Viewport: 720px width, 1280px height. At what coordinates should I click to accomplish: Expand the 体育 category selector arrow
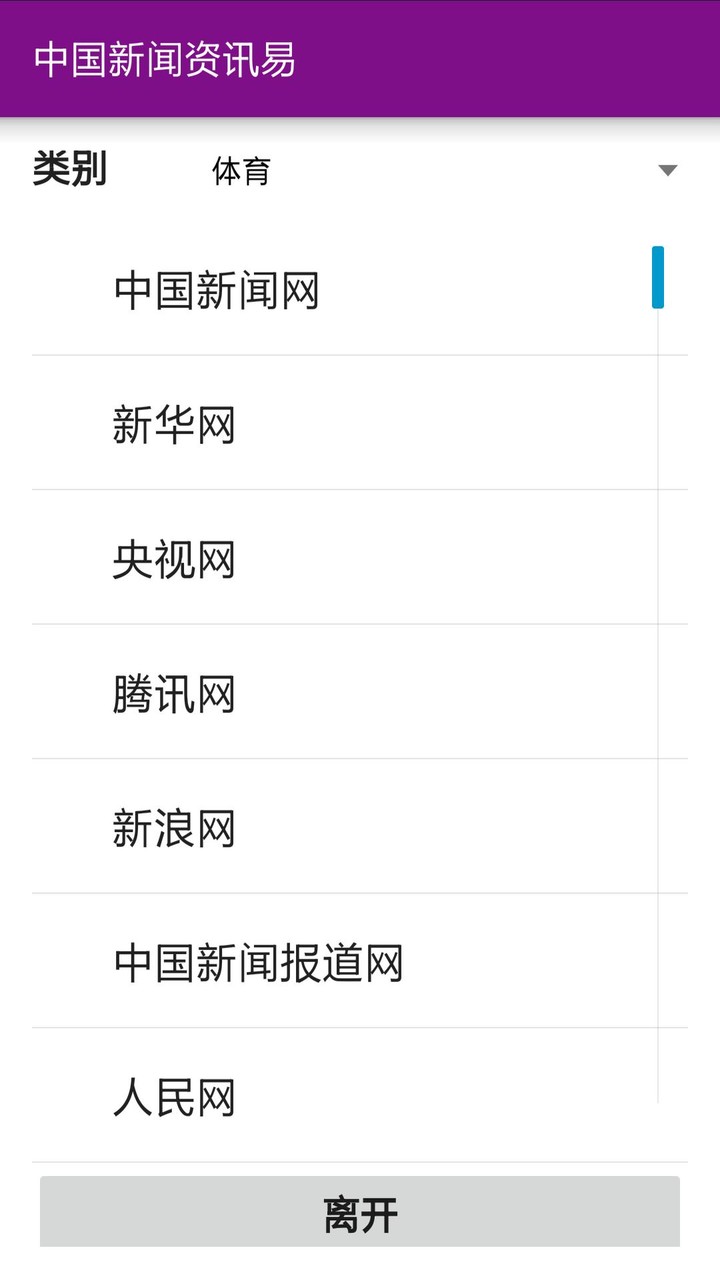[668, 171]
